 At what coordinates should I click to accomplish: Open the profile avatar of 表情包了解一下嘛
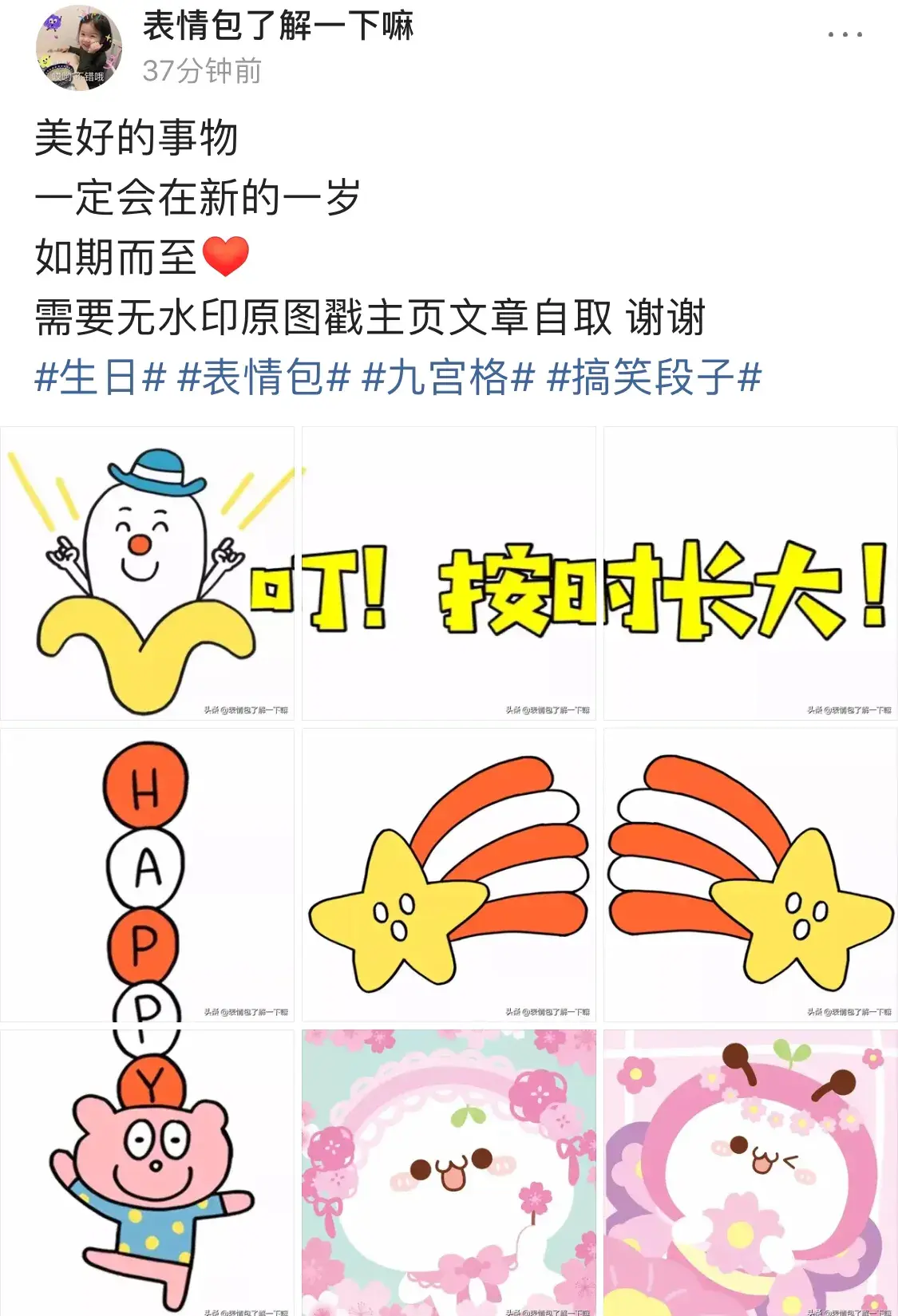[x=78, y=49]
